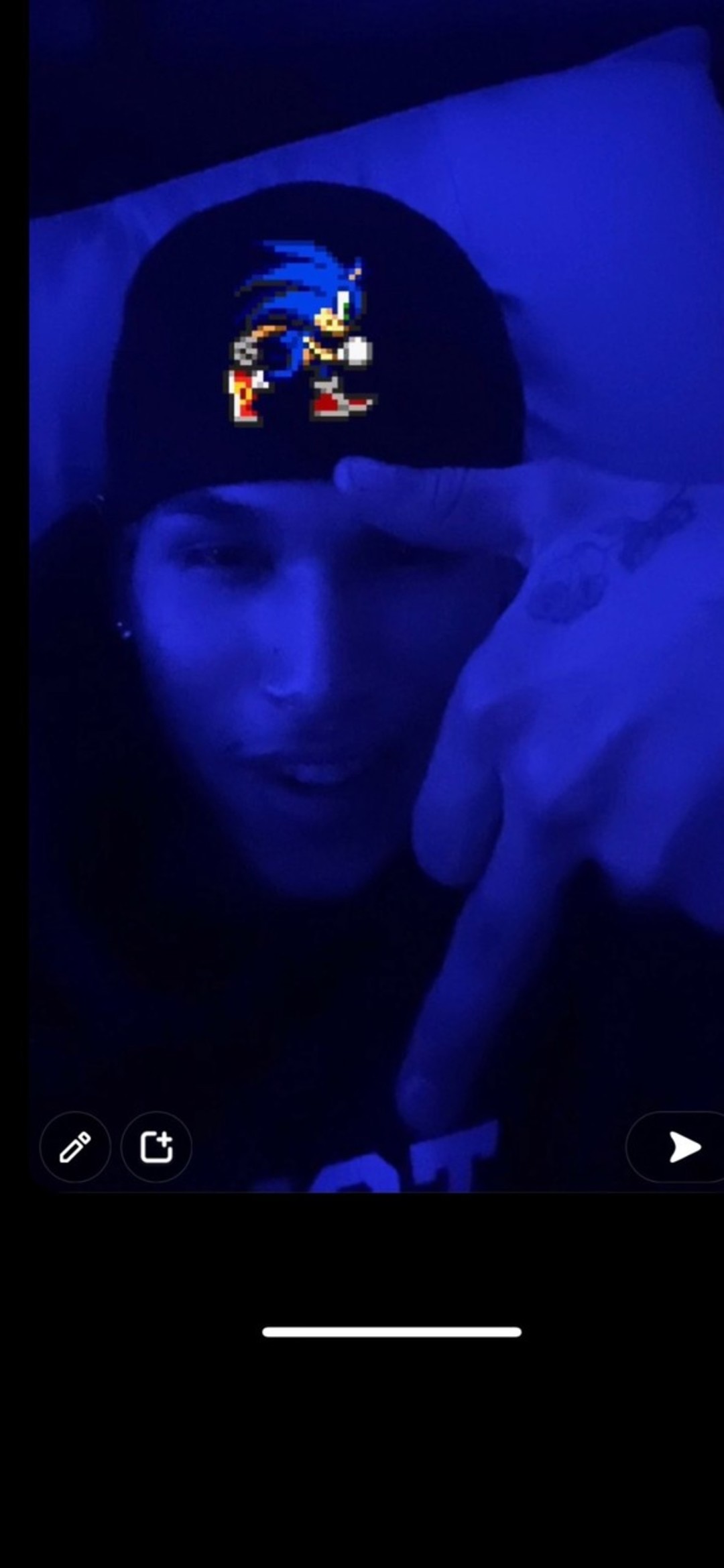Add snap to story icon
724x1568 pixels.
click(156, 1146)
